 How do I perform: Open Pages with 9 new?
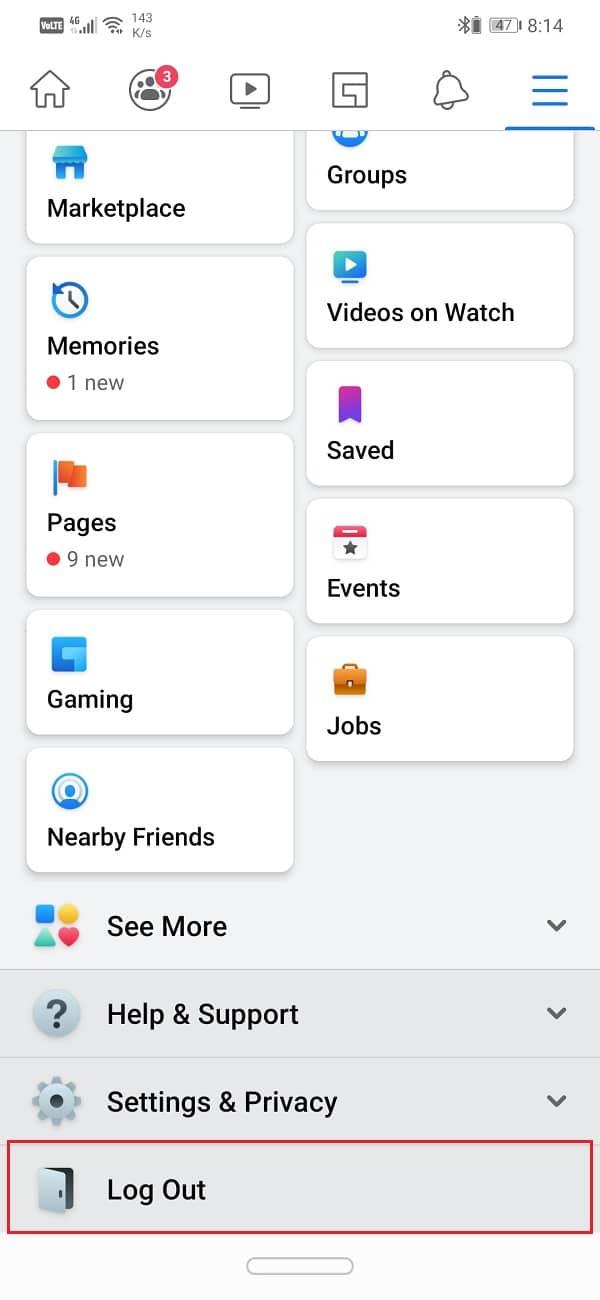click(x=160, y=514)
